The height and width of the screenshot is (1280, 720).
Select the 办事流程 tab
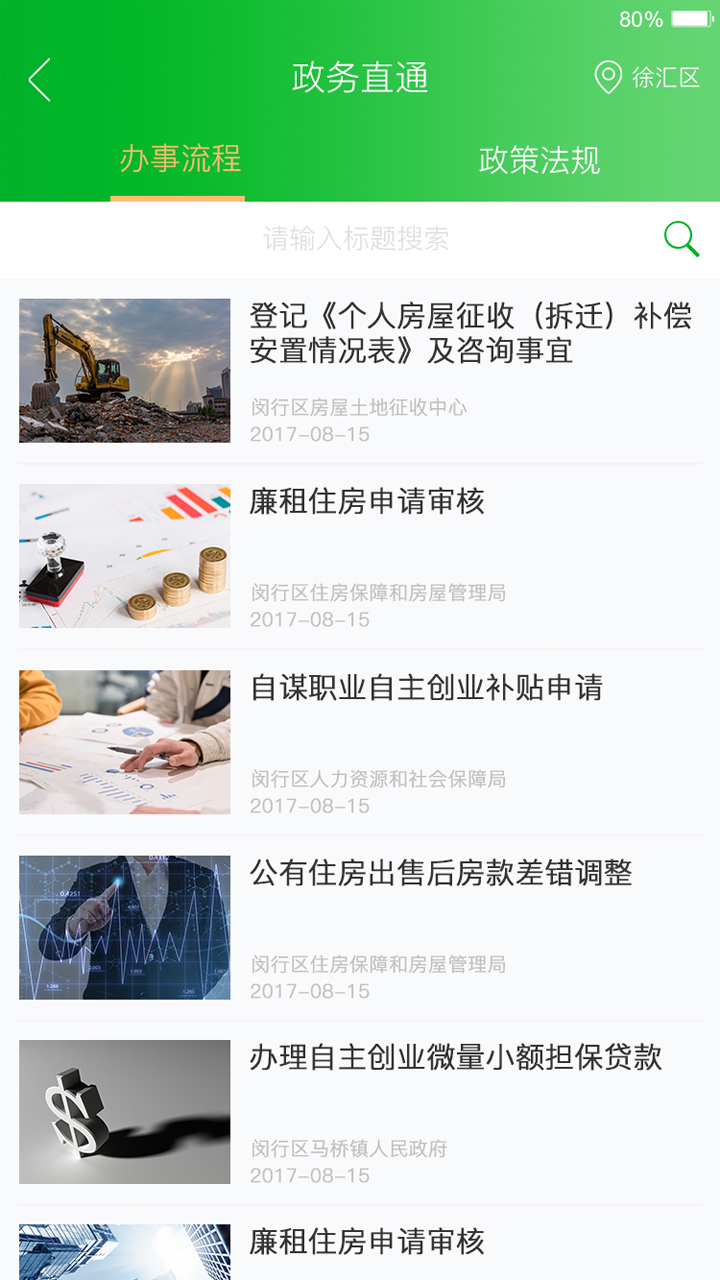coord(180,160)
